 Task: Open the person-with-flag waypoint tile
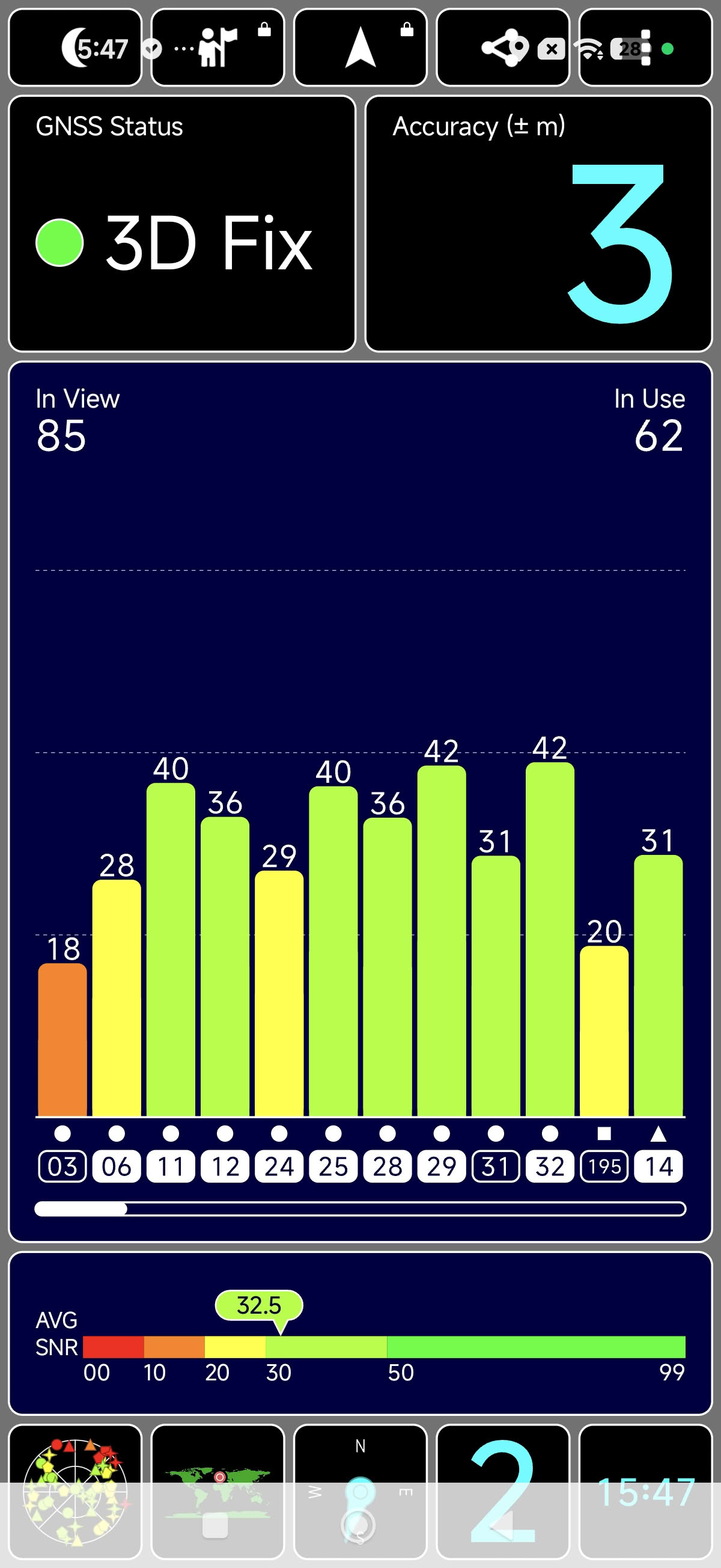click(x=218, y=47)
